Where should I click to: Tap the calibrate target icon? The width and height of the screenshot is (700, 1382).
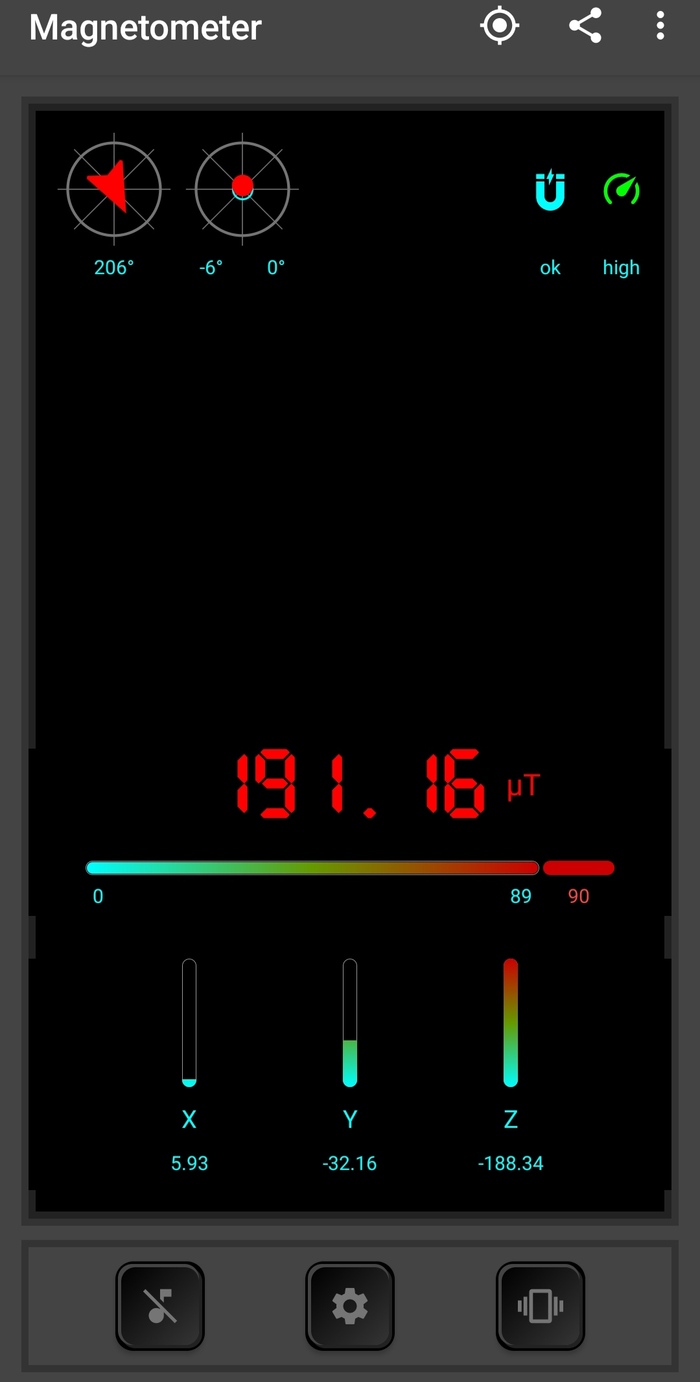click(x=499, y=26)
